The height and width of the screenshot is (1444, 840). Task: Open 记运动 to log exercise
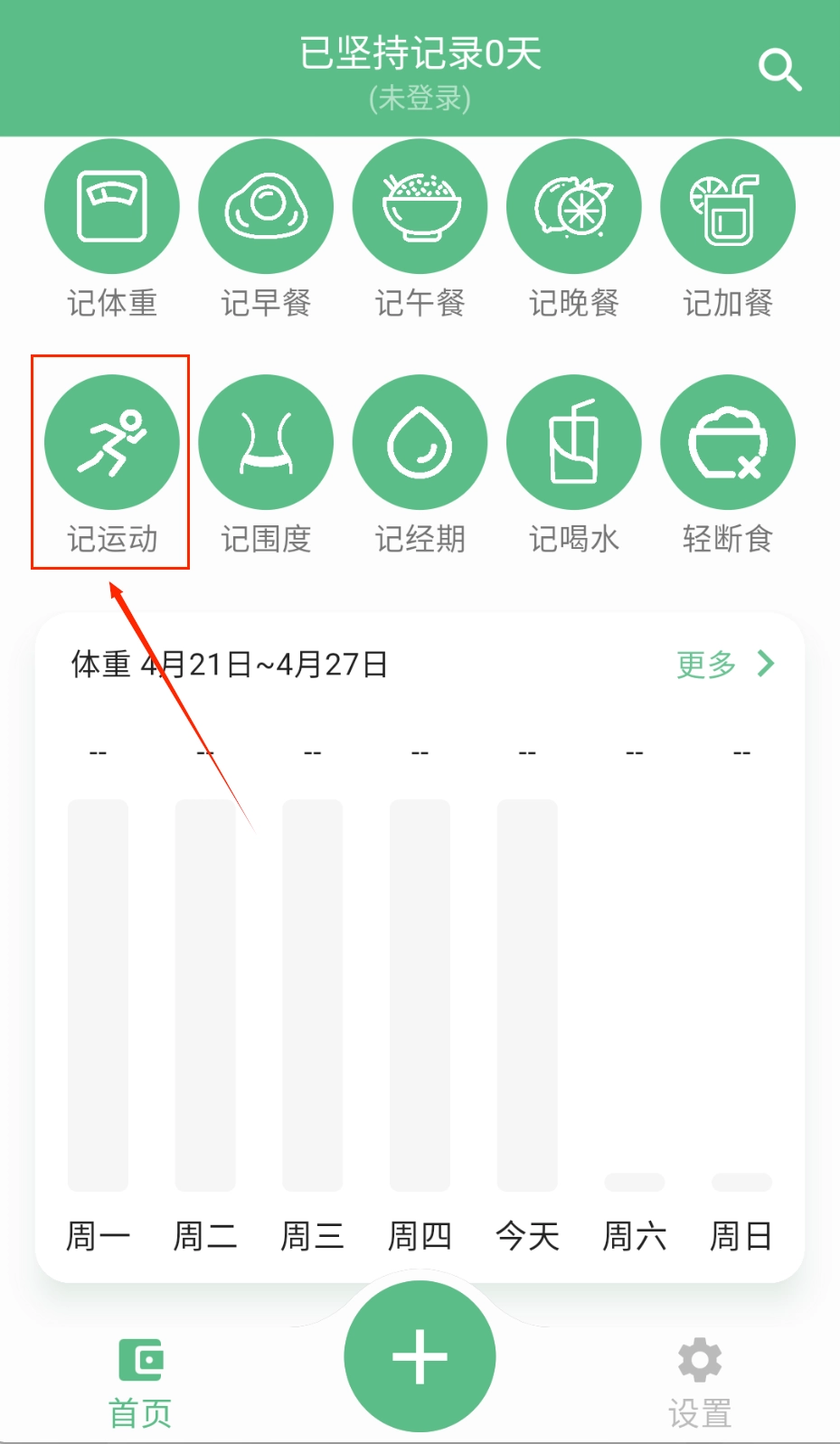pos(112,443)
